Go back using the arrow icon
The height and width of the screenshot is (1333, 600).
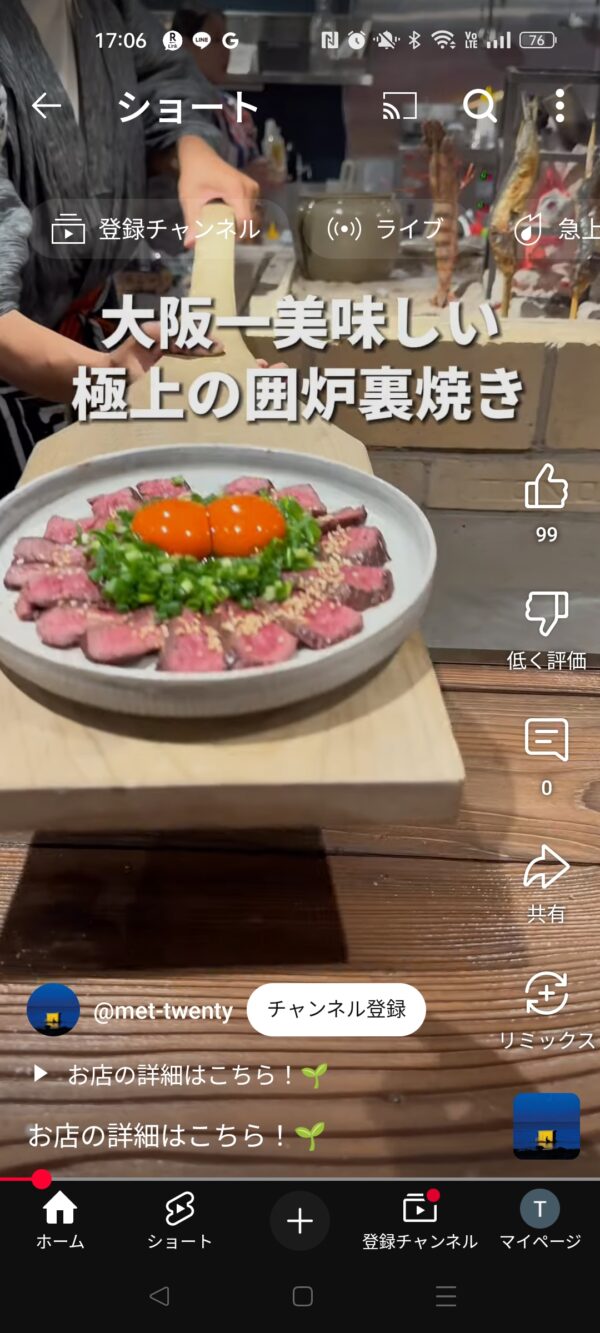tap(46, 106)
